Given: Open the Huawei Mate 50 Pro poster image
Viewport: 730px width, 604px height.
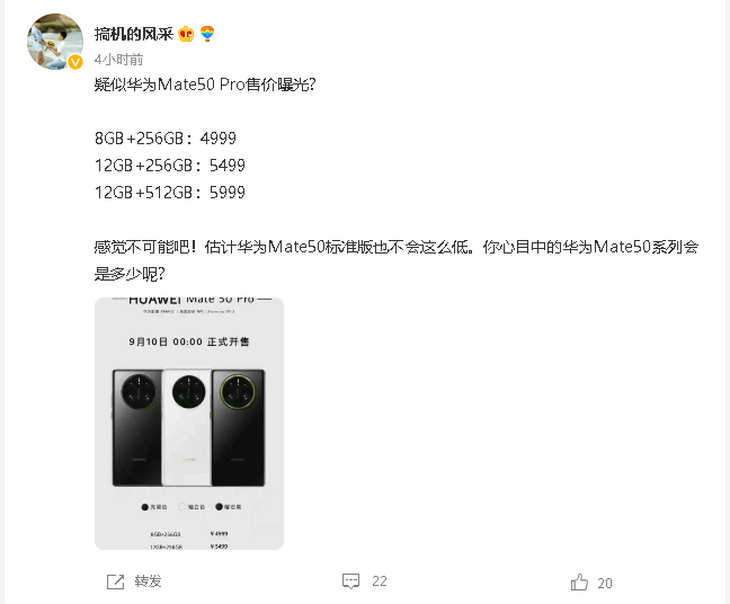Looking at the screenshot, I should click(x=189, y=423).
